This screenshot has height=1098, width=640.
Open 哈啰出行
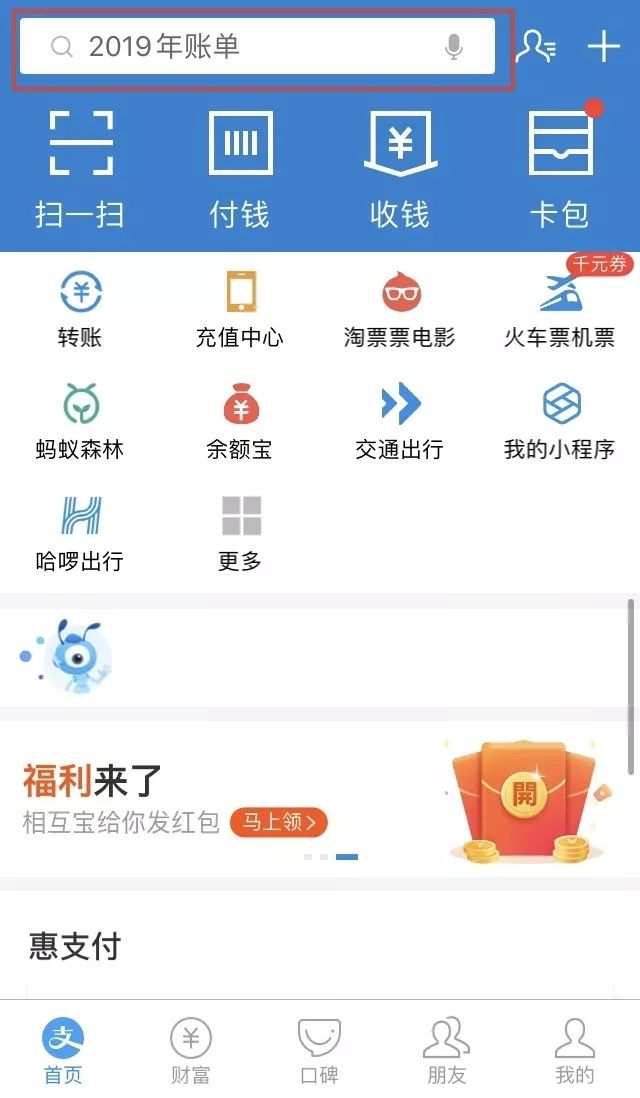(x=80, y=533)
